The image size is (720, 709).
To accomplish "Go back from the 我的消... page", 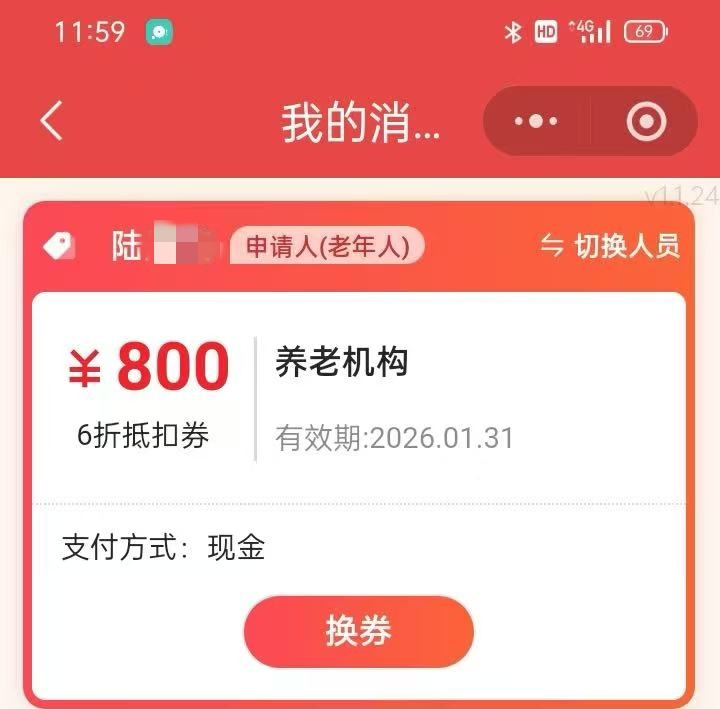I will coord(52,122).
